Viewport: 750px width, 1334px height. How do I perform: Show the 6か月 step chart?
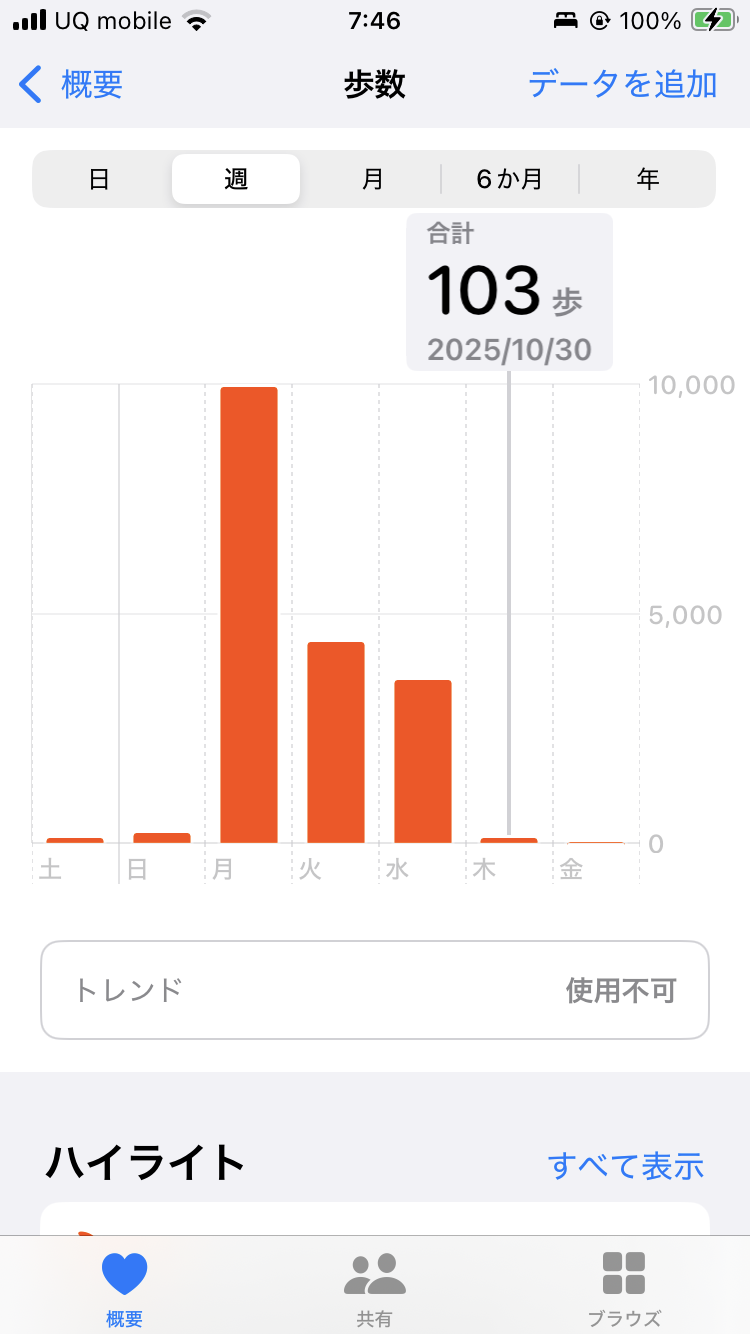(509, 180)
